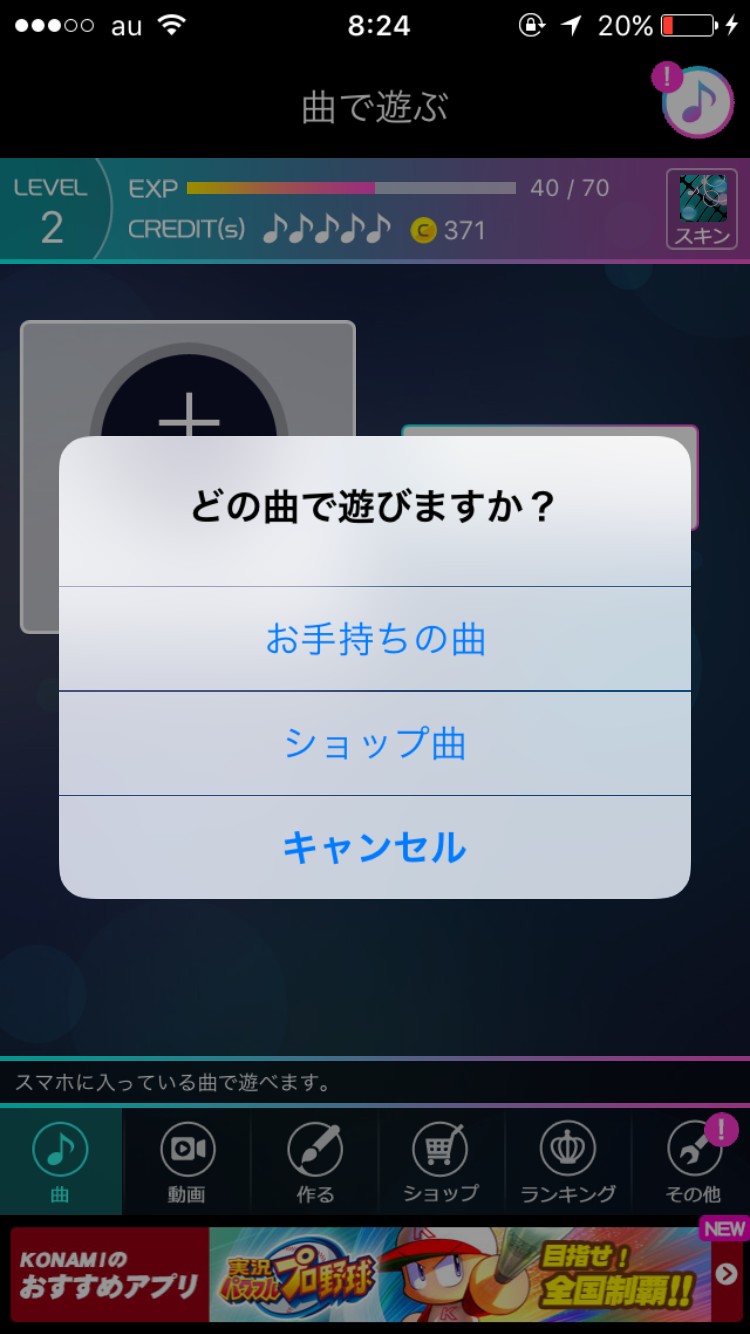The width and height of the screenshot is (750, 1334).
Task: Switch to the 動画 tab
Action: [187, 1160]
